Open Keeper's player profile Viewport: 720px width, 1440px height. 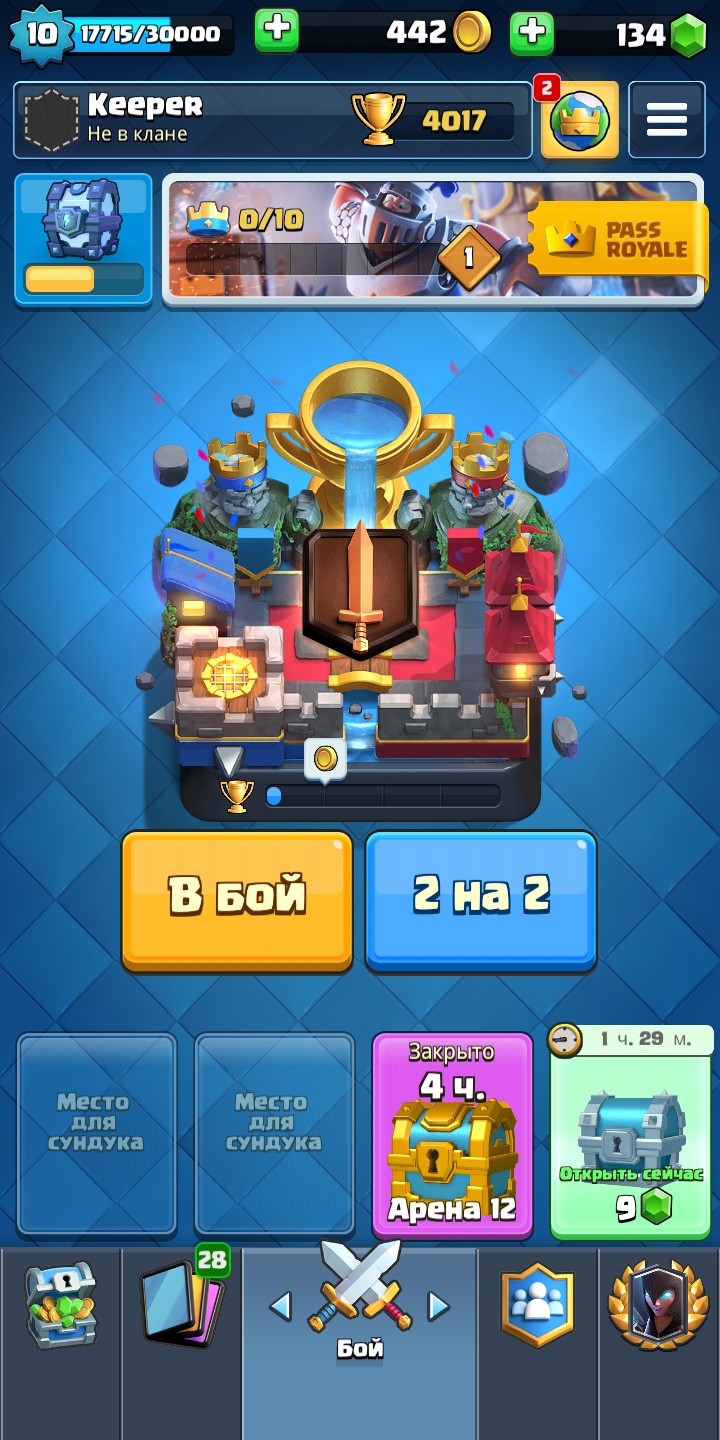[x=272, y=120]
